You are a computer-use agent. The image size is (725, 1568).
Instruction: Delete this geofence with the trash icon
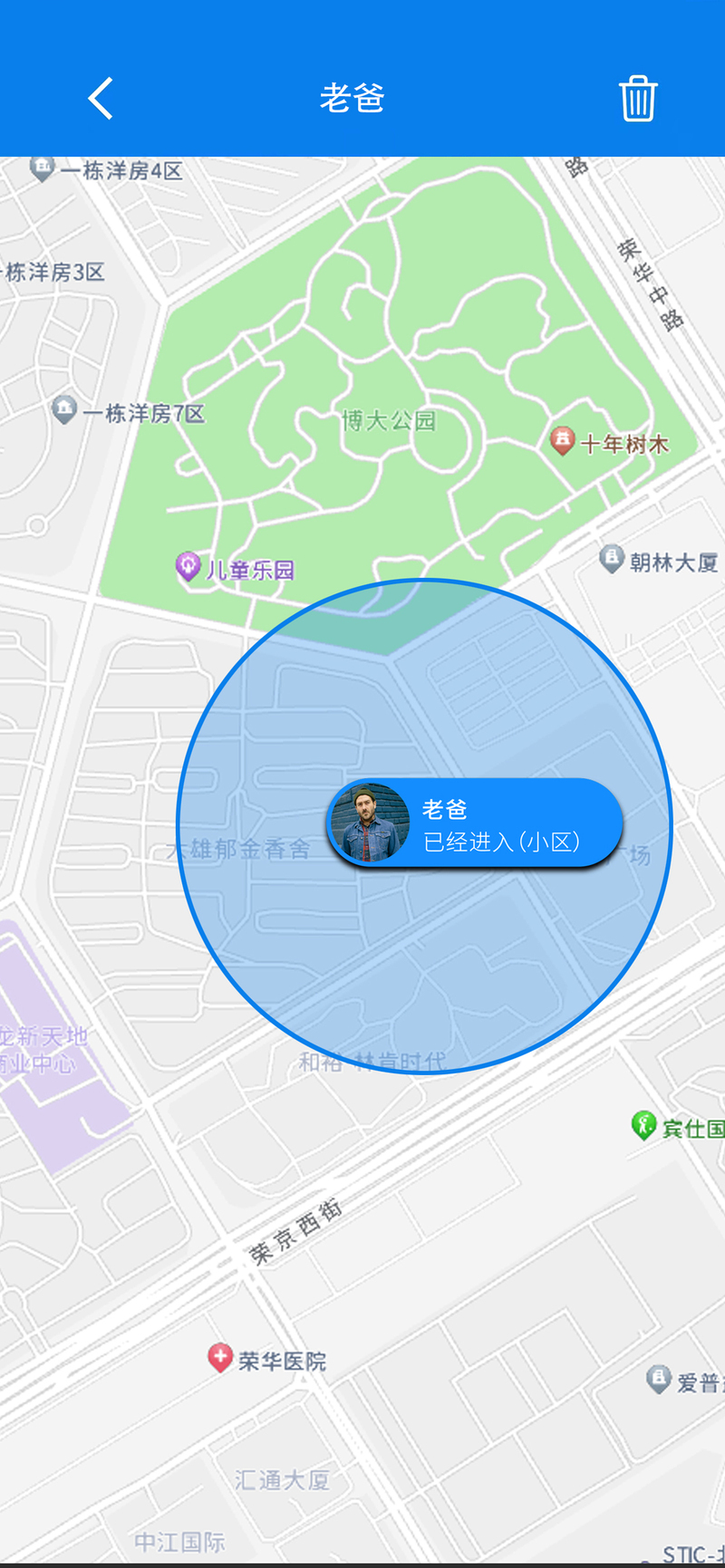[637, 98]
